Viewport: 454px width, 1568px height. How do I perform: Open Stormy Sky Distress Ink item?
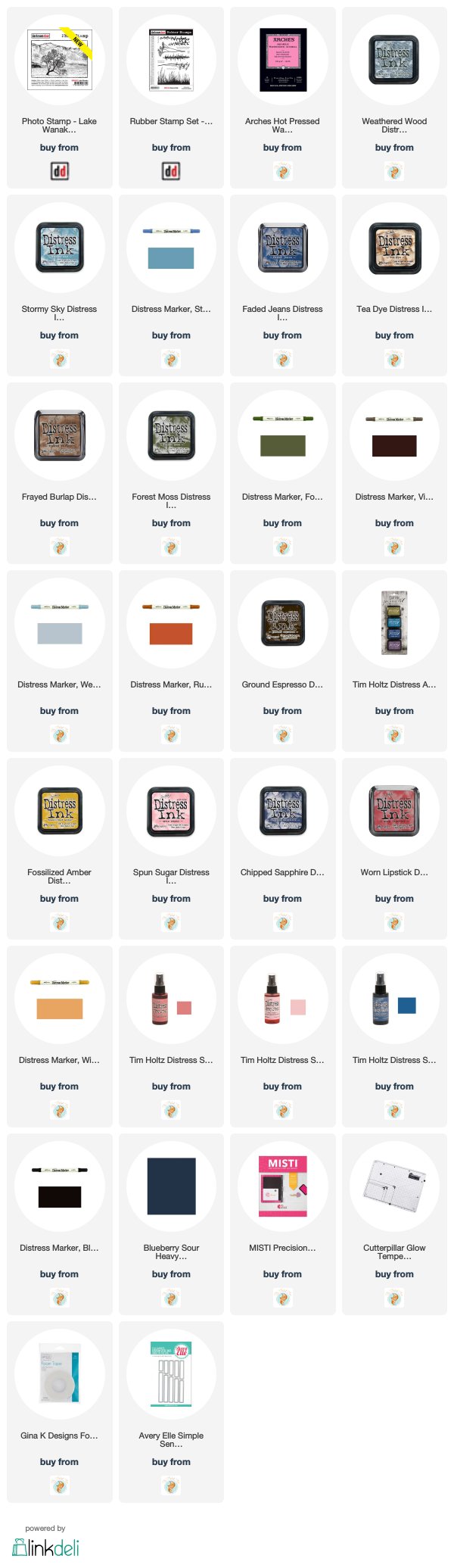pyautogui.click(x=59, y=248)
